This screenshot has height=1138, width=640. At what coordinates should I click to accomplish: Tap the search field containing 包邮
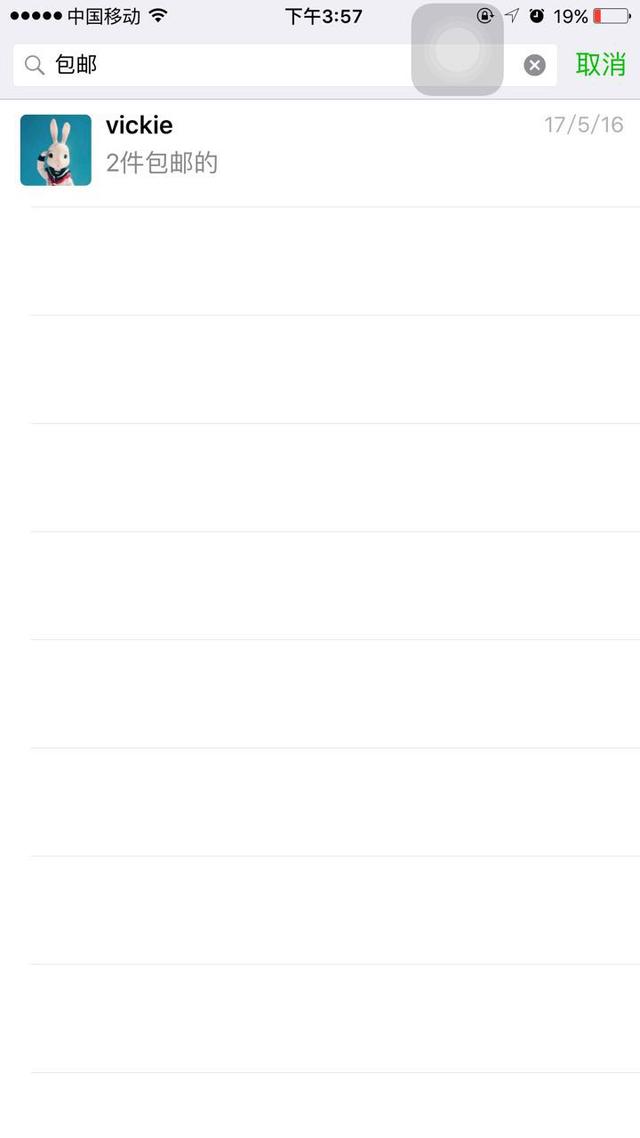(284, 65)
